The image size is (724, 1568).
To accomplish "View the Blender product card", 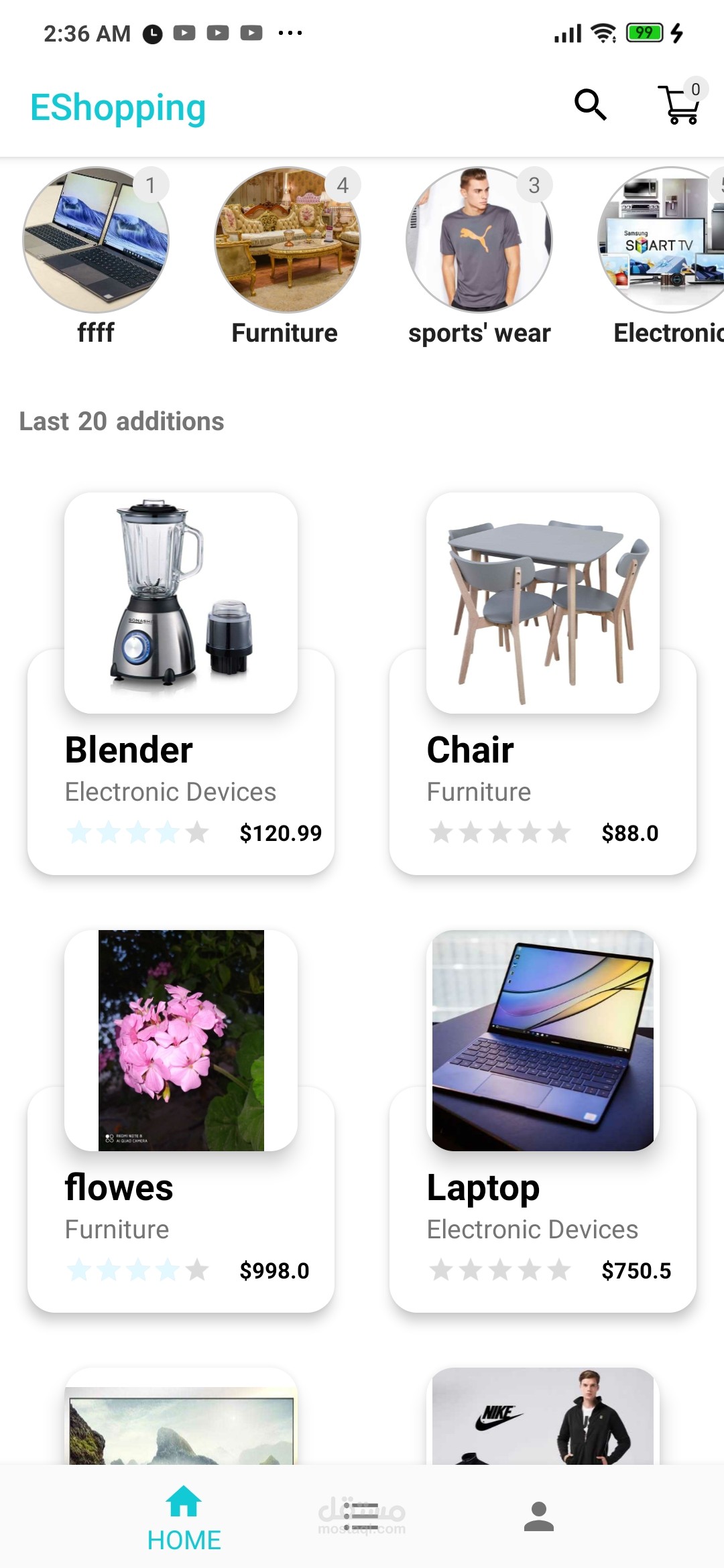I will (181, 683).
